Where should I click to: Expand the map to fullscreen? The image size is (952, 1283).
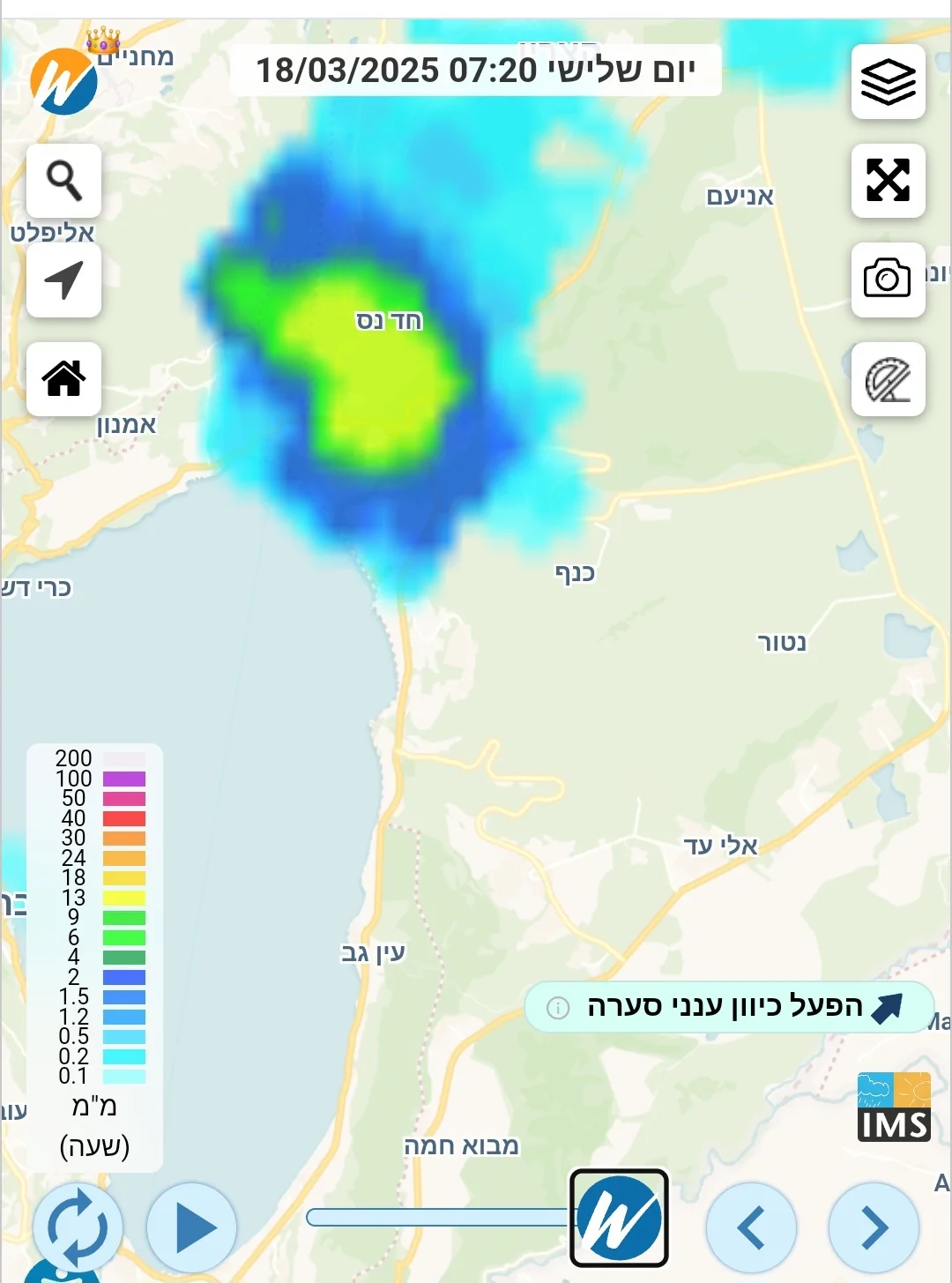coord(888,181)
